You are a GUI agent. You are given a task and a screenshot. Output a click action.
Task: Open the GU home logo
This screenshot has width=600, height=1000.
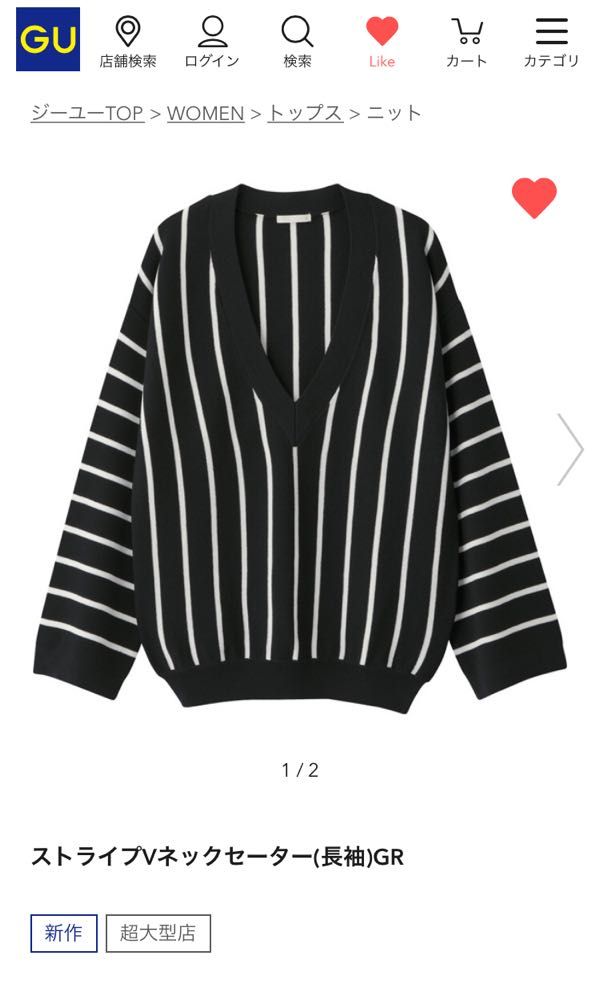(x=47, y=40)
